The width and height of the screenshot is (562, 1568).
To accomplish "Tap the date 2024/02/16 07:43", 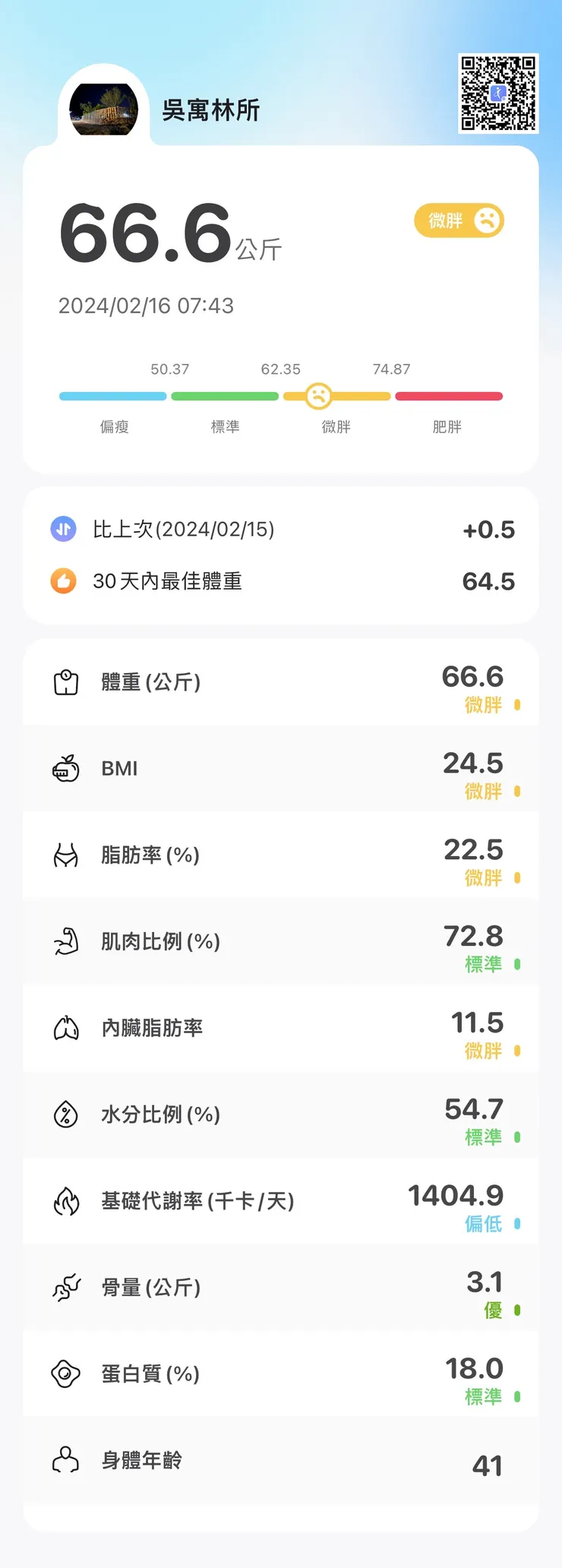I will click(147, 306).
